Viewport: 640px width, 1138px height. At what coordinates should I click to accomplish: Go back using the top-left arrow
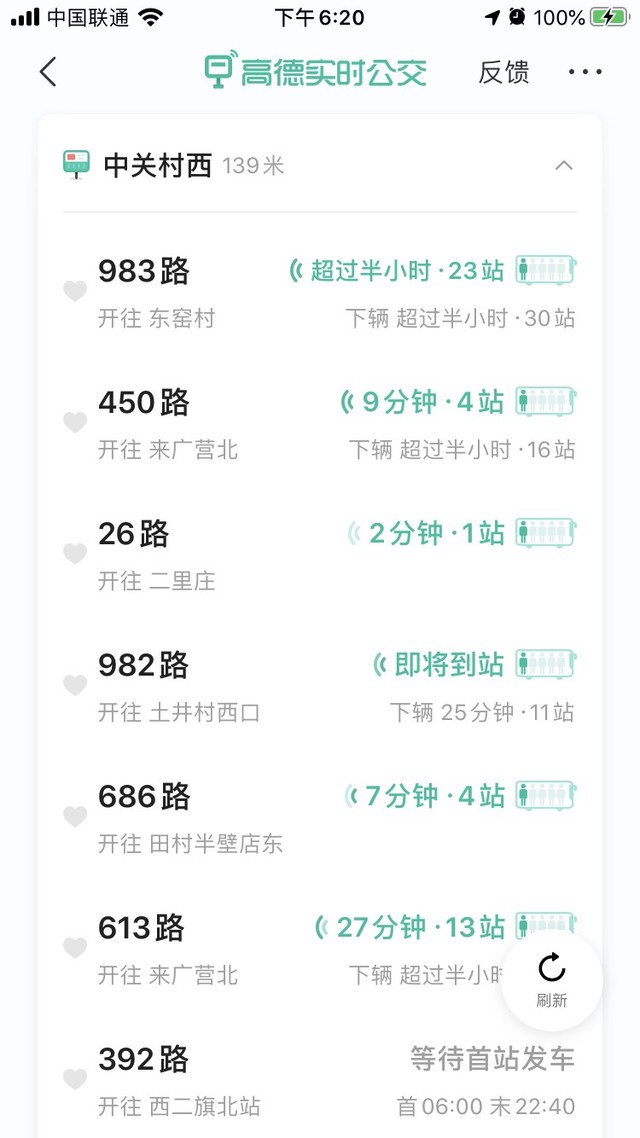(48, 72)
